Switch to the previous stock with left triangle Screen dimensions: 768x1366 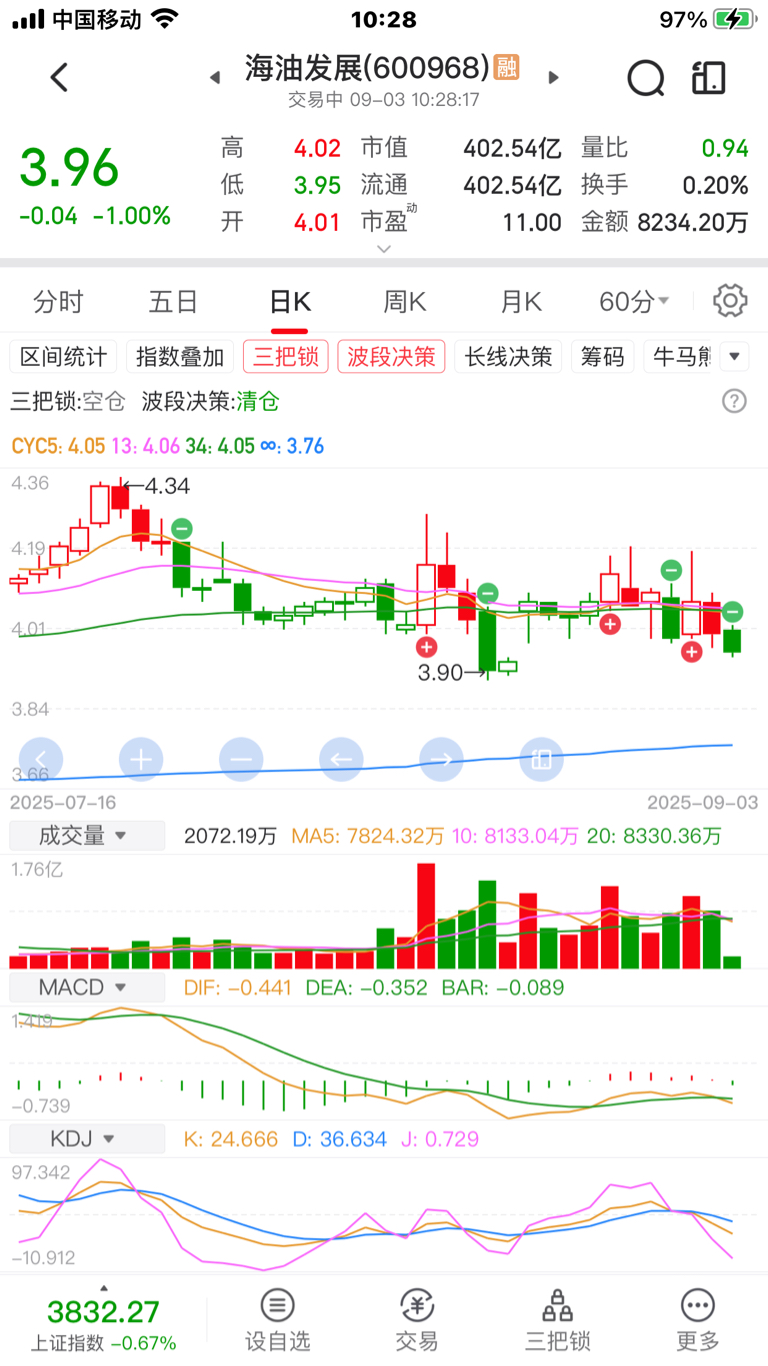coord(214,78)
